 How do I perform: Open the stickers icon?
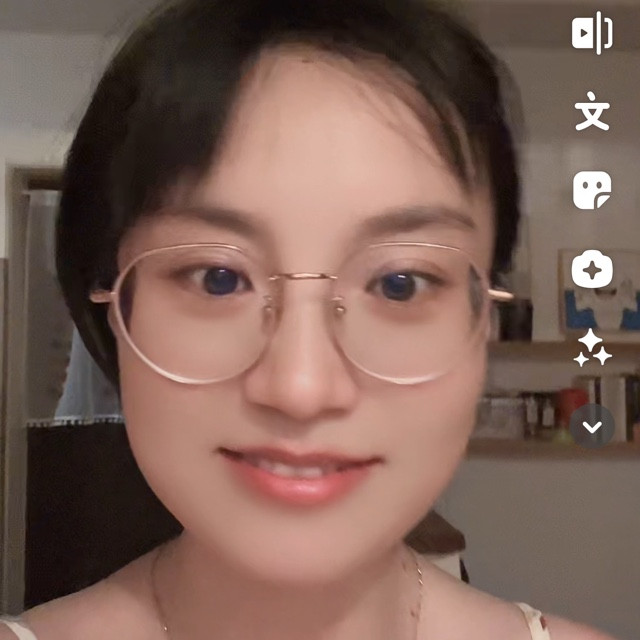592,190
